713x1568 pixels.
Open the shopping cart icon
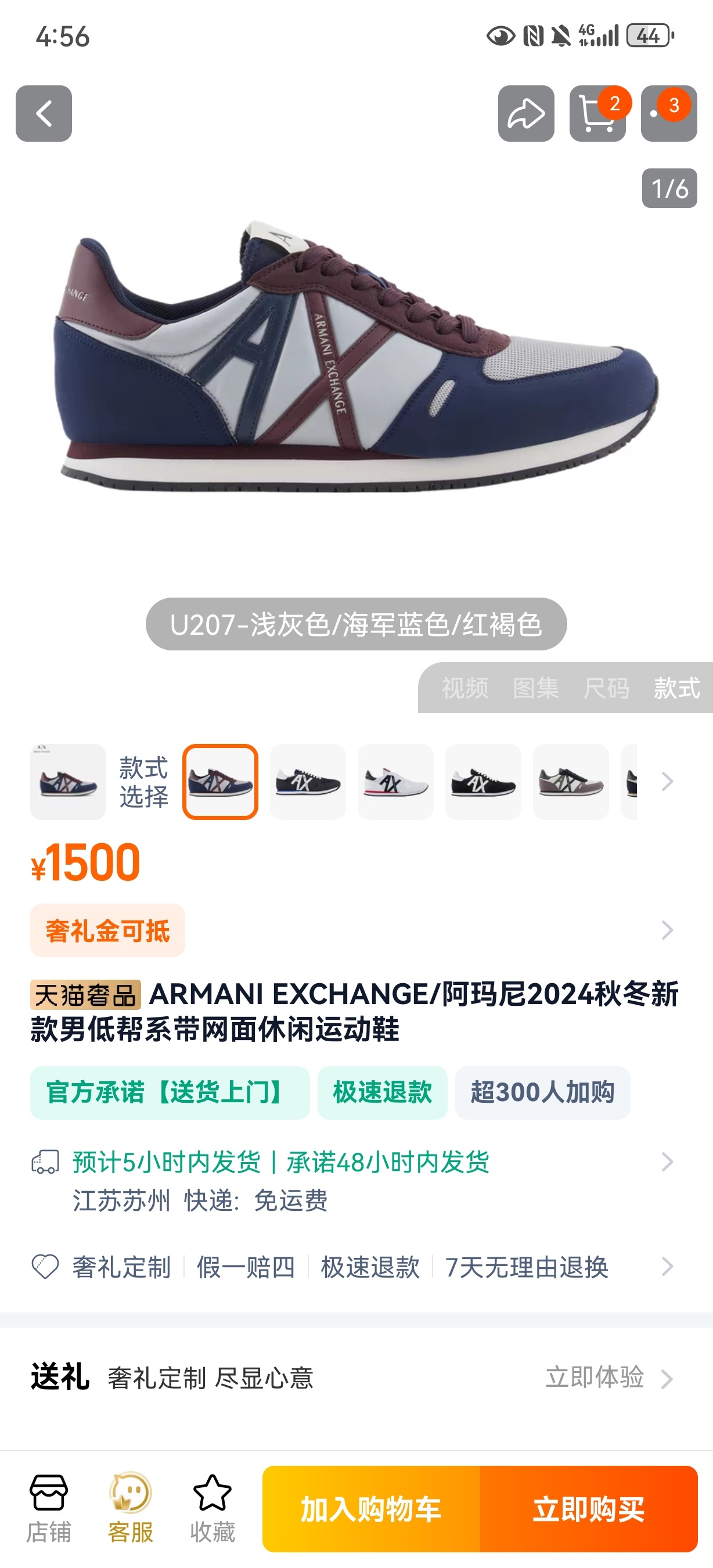597,114
